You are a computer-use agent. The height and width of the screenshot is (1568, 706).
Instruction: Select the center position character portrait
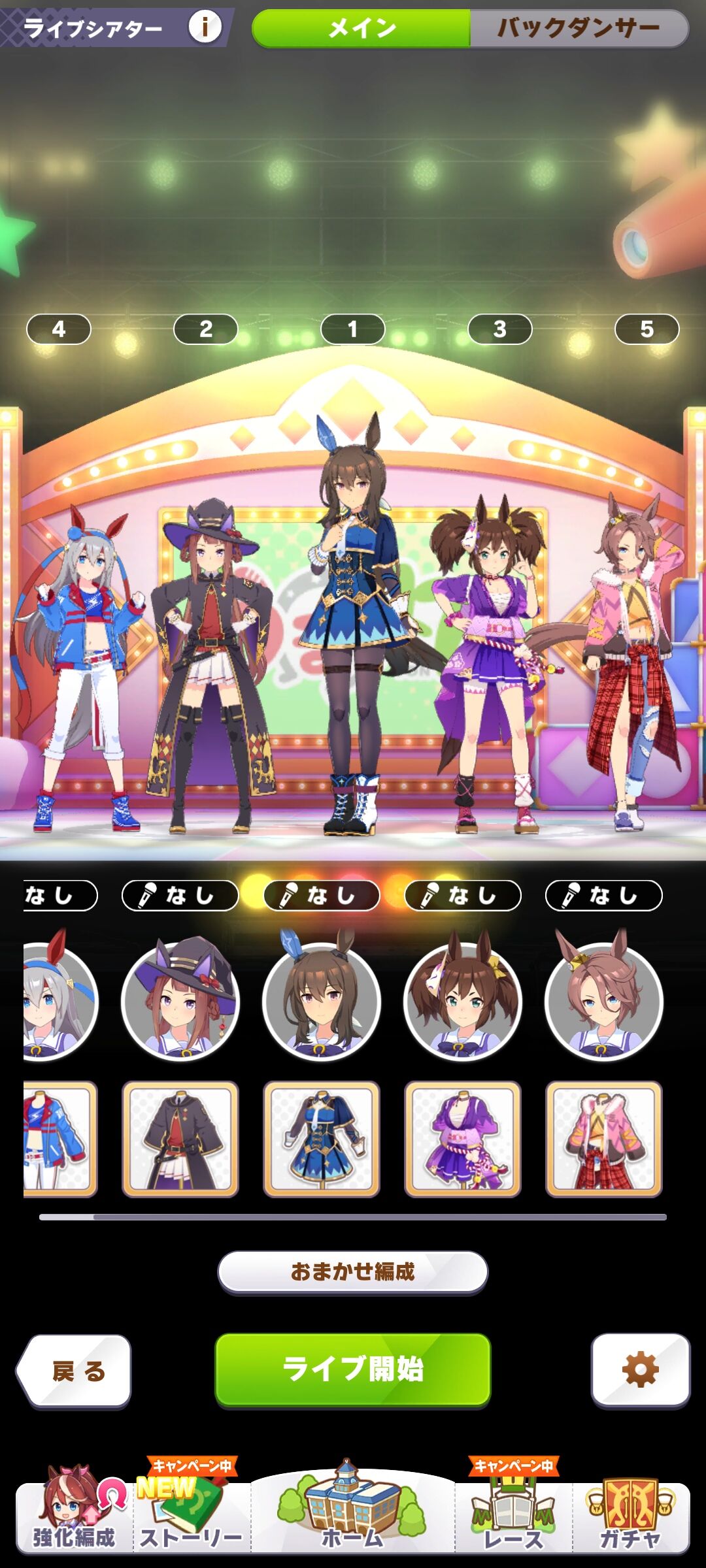tap(322, 1000)
